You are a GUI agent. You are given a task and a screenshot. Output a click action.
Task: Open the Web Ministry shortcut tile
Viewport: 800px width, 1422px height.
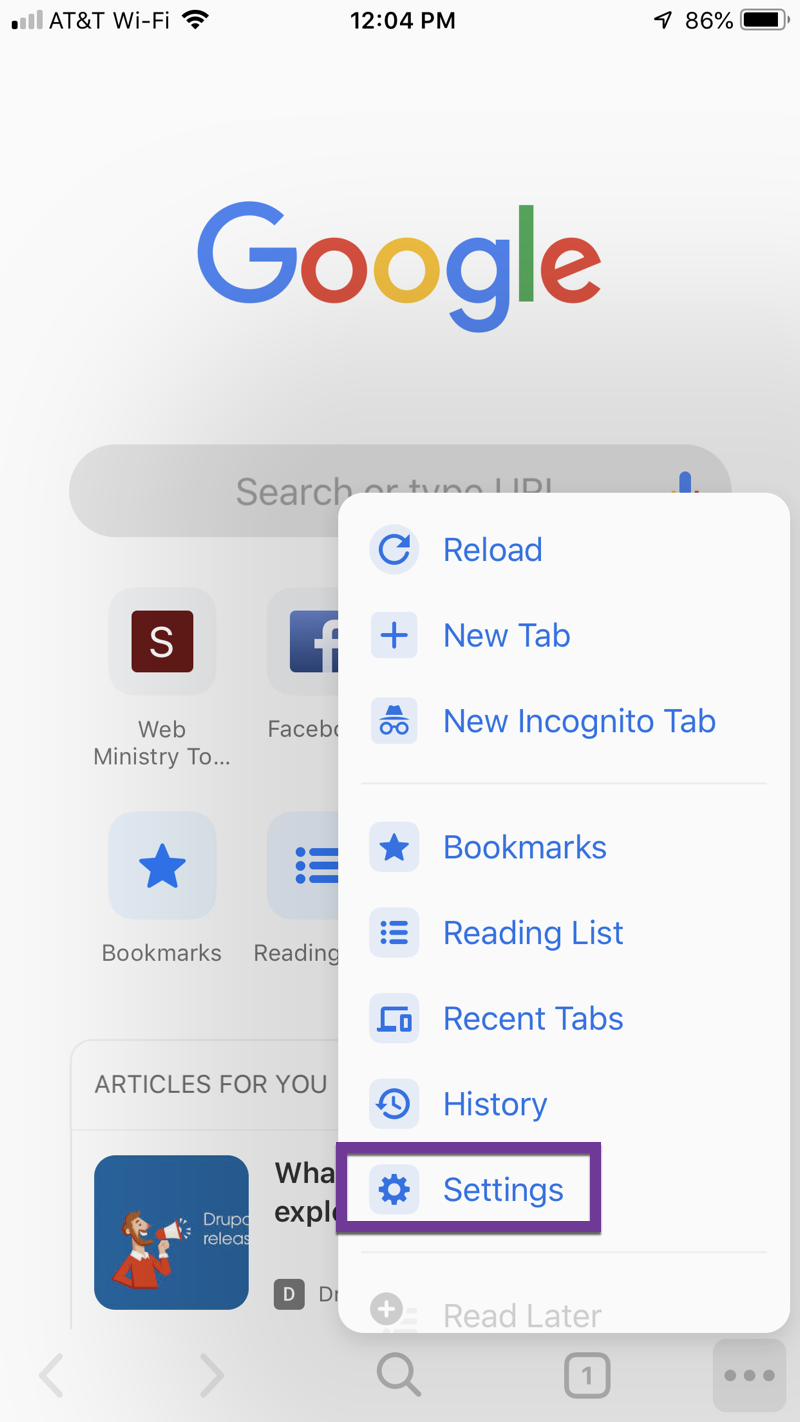[x=162, y=642]
